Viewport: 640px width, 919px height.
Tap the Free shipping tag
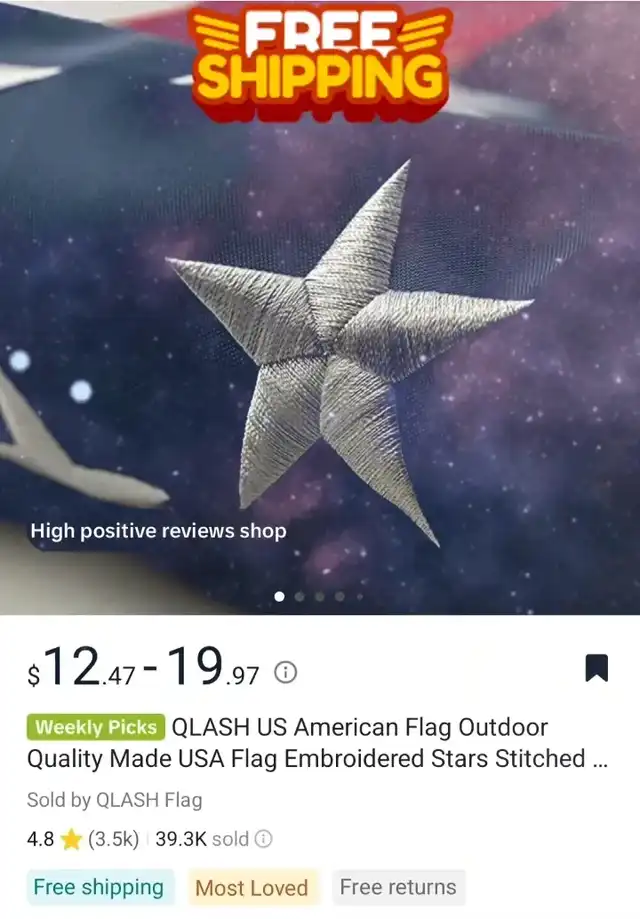pyautogui.click(x=100, y=887)
